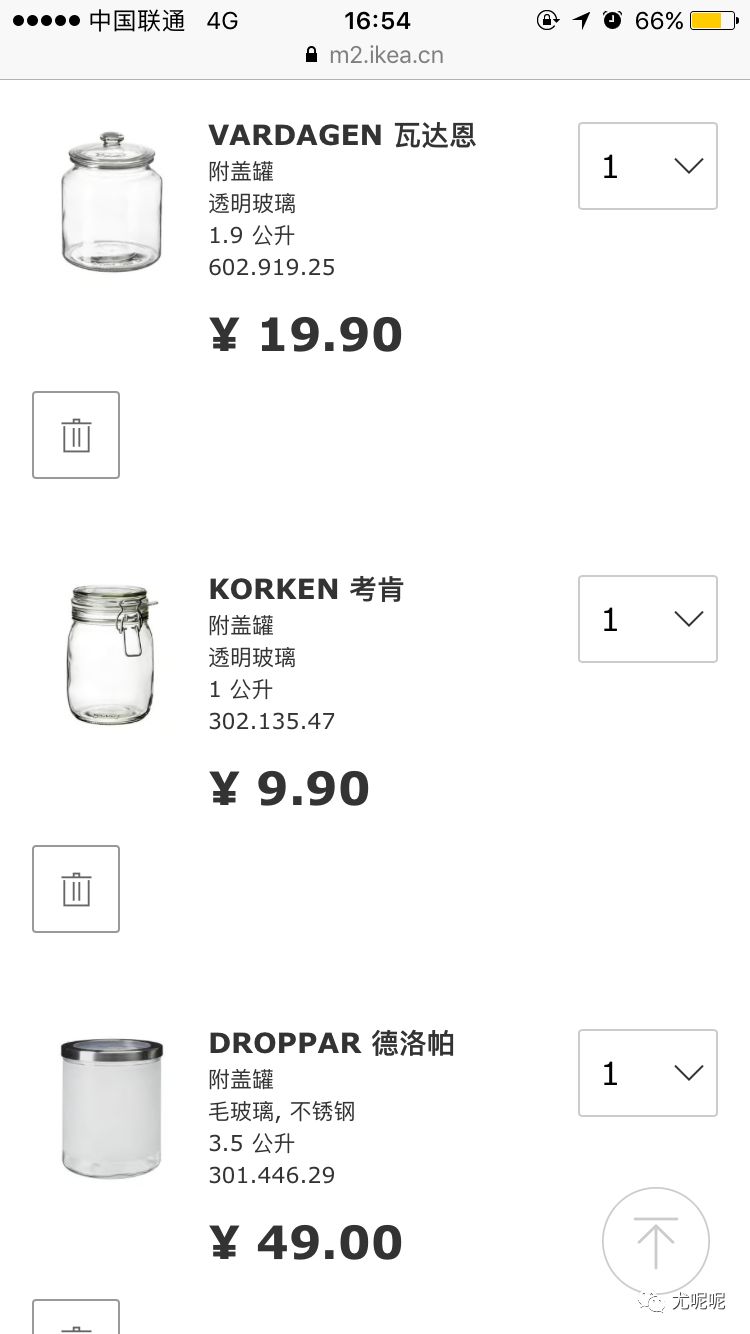750x1334 pixels.
Task: Tap the battery indicator showing 66%
Action: [x=710, y=19]
